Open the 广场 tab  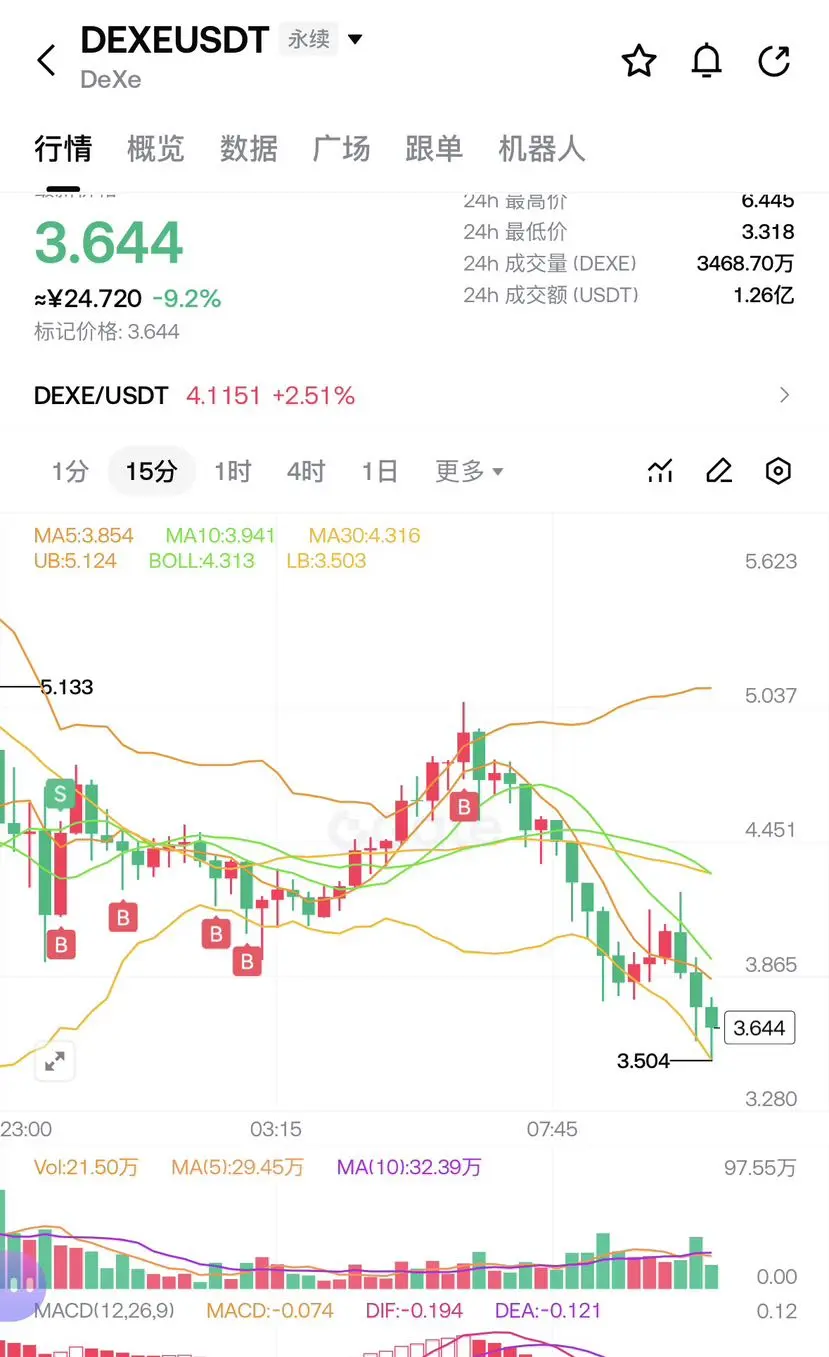tap(342, 149)
